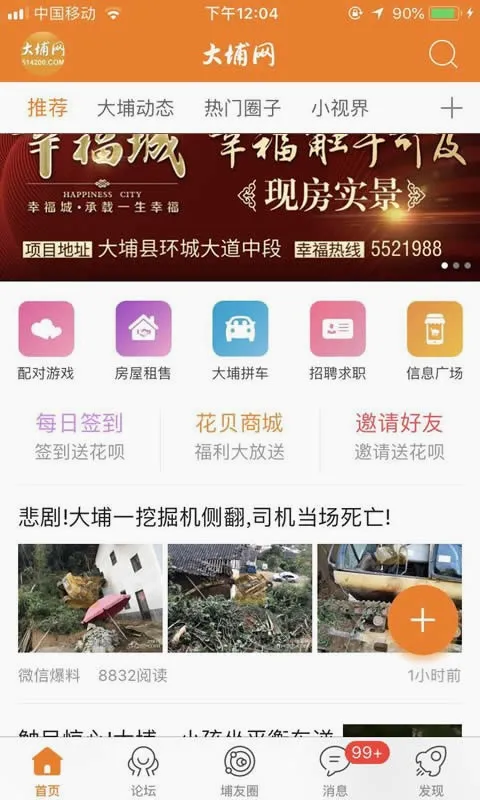The width and height of the screenshot is (480, 800).
Task: Switch to the 大埔动态 tab
Action: pos(135,108)
